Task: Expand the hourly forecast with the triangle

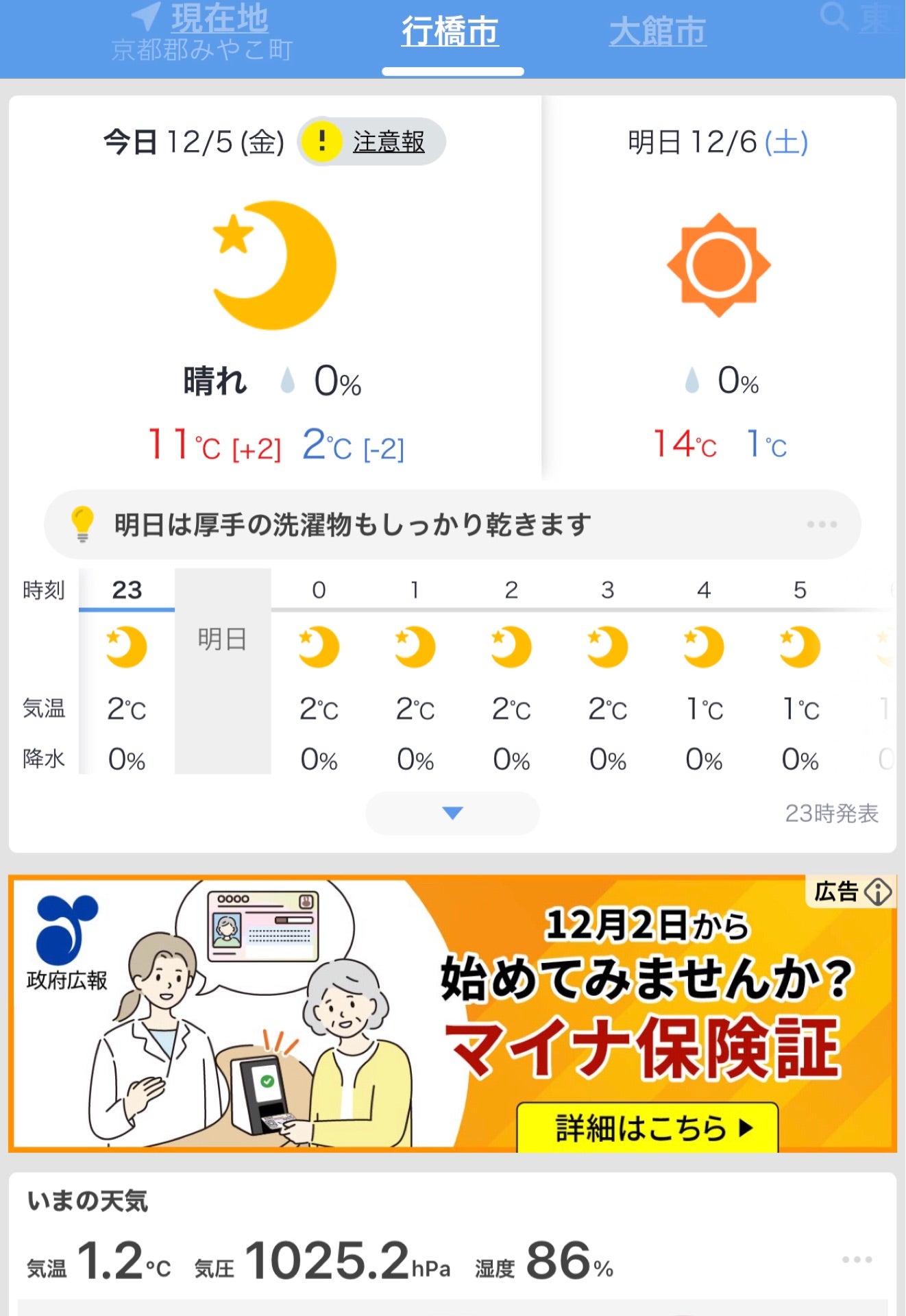Action: (x=452, y=814)
